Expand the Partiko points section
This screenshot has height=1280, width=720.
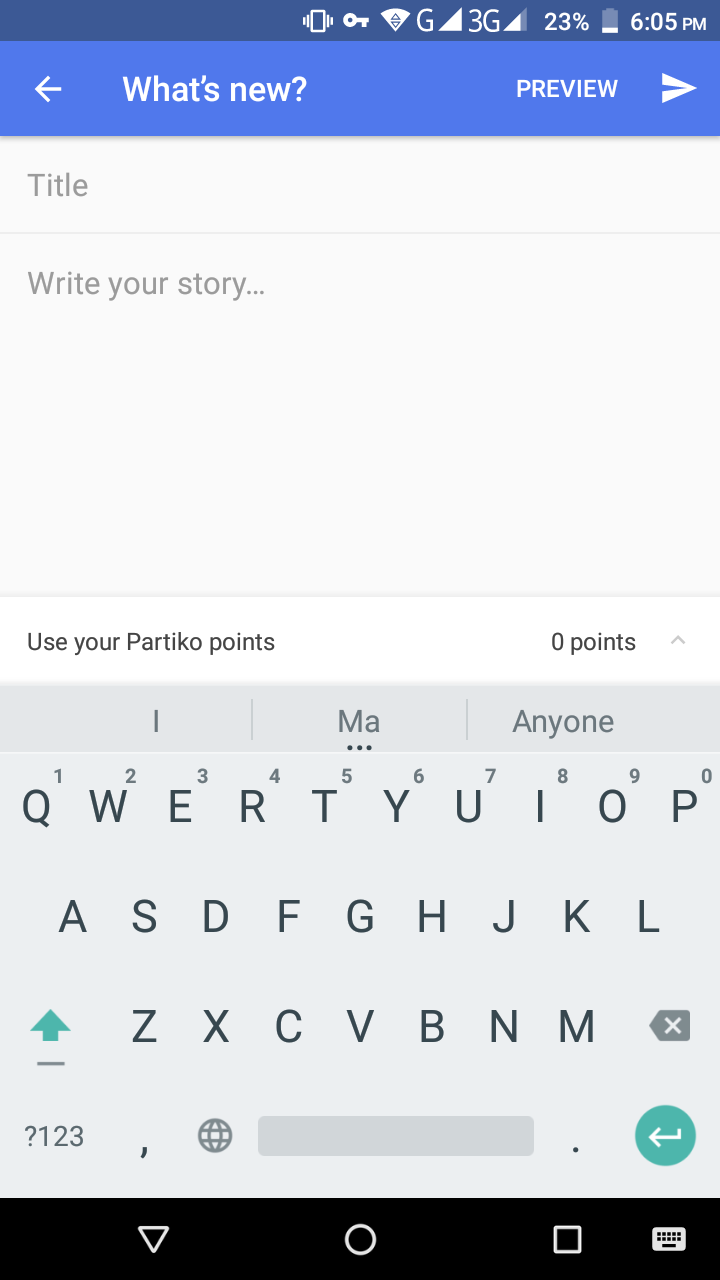click(x=677, y=641)
